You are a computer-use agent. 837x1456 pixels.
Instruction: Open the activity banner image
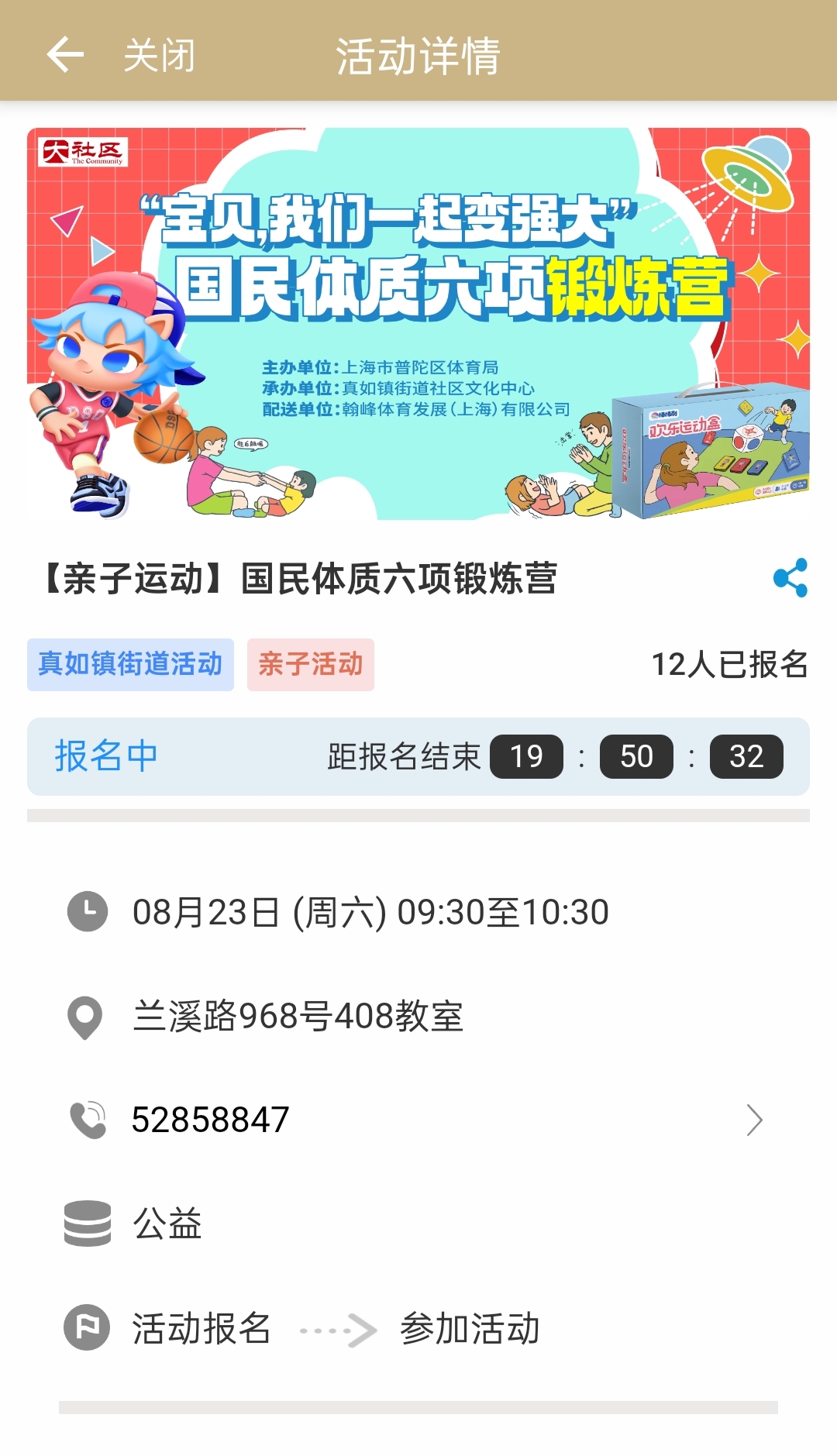tap(418, 323)
